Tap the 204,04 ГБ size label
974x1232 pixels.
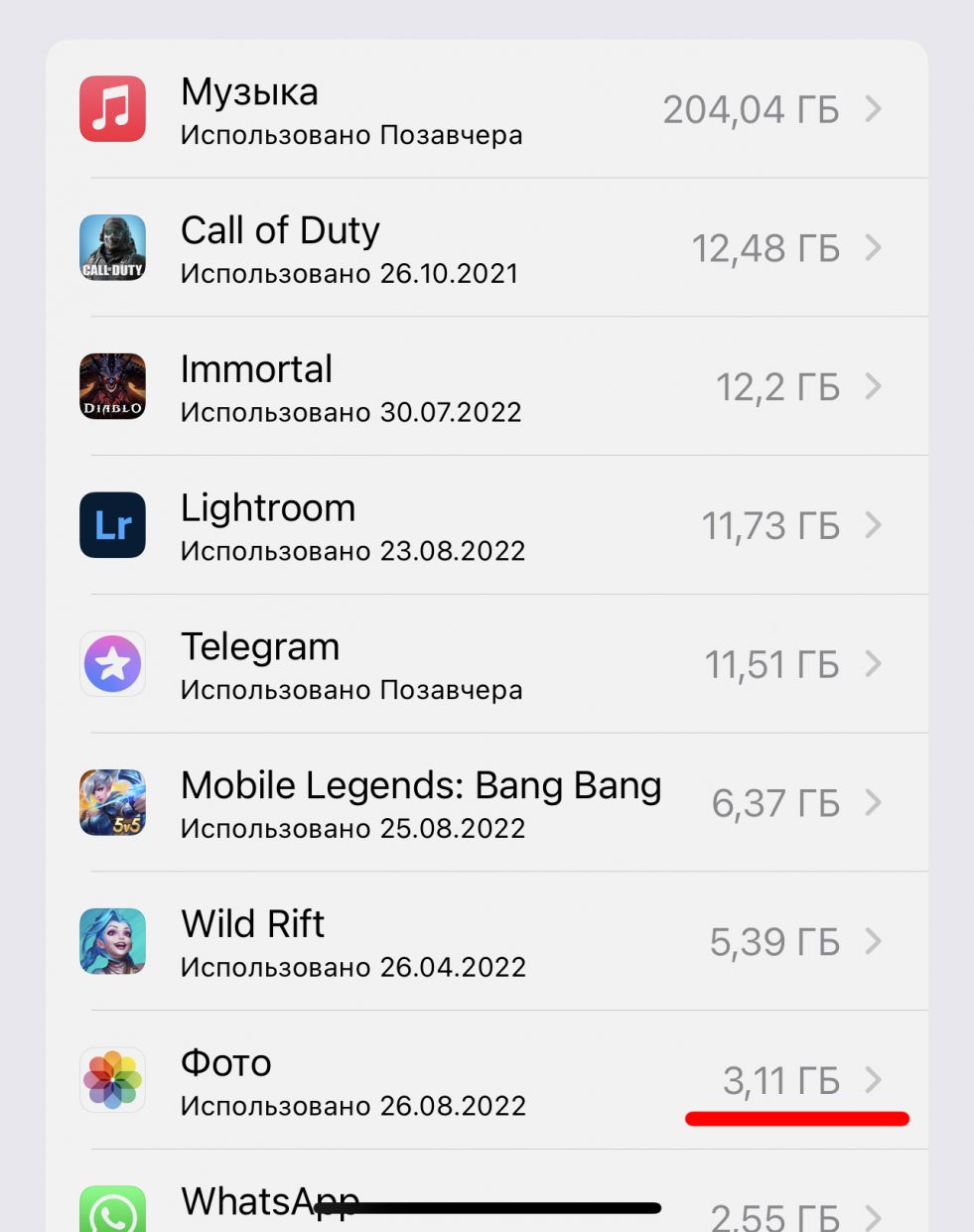pos(752,109)
